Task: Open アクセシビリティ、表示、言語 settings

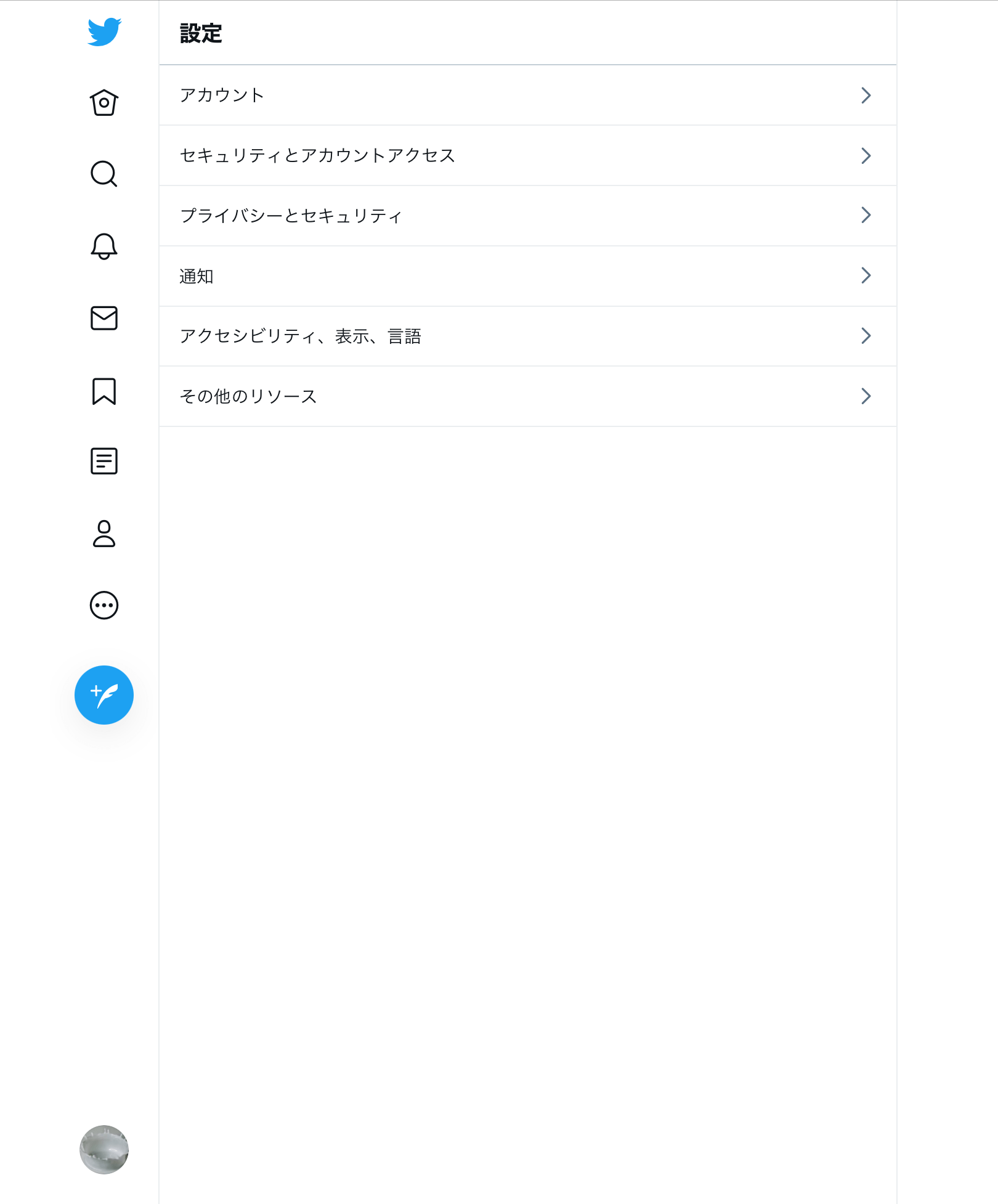Action: click(527, 336)
